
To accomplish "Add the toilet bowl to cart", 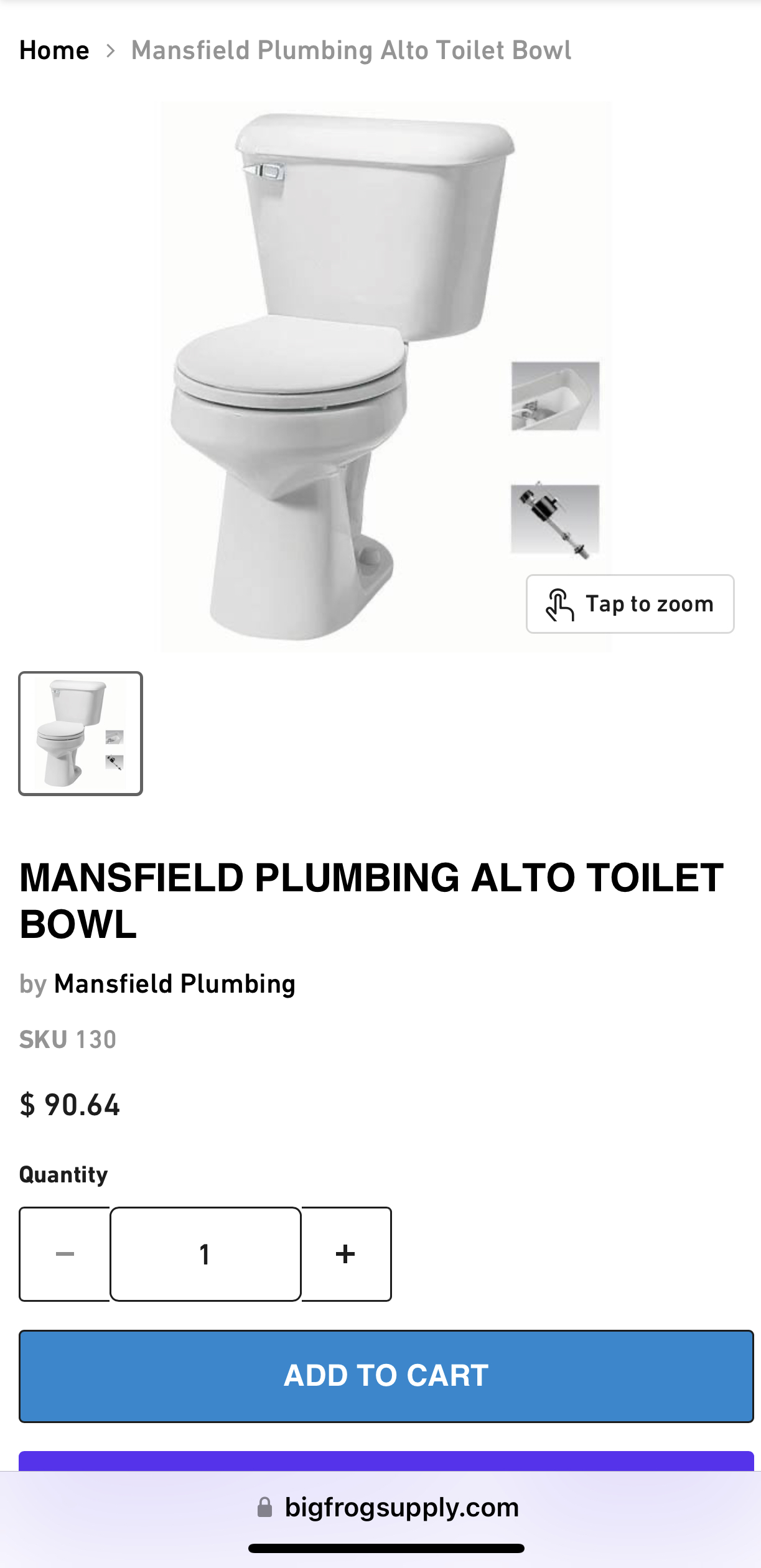I will pos(386,1376).
